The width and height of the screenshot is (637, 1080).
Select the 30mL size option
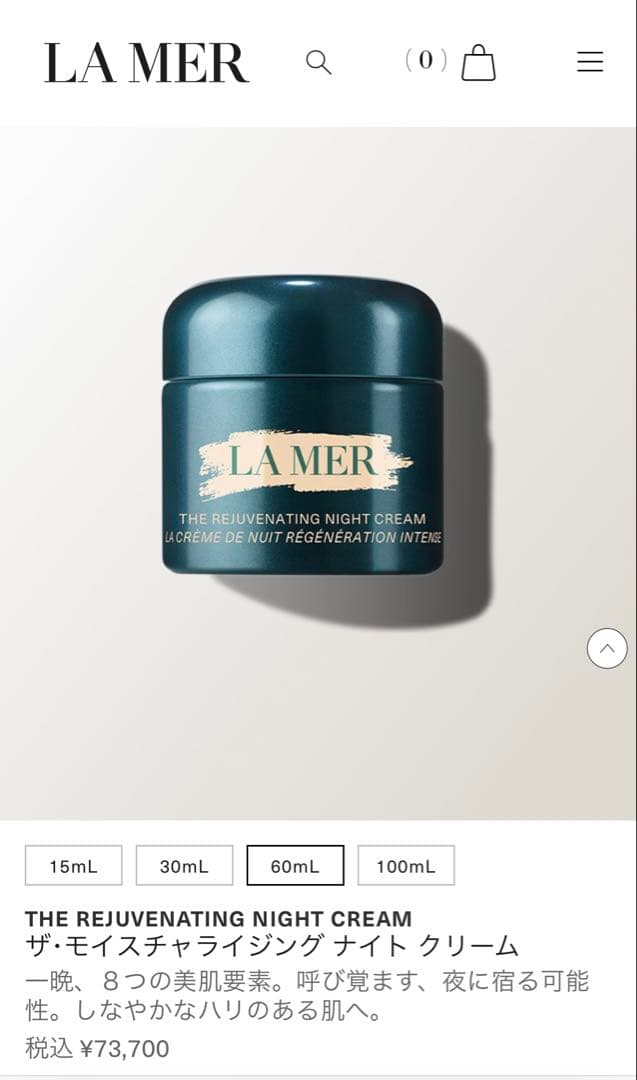(184, 866)
